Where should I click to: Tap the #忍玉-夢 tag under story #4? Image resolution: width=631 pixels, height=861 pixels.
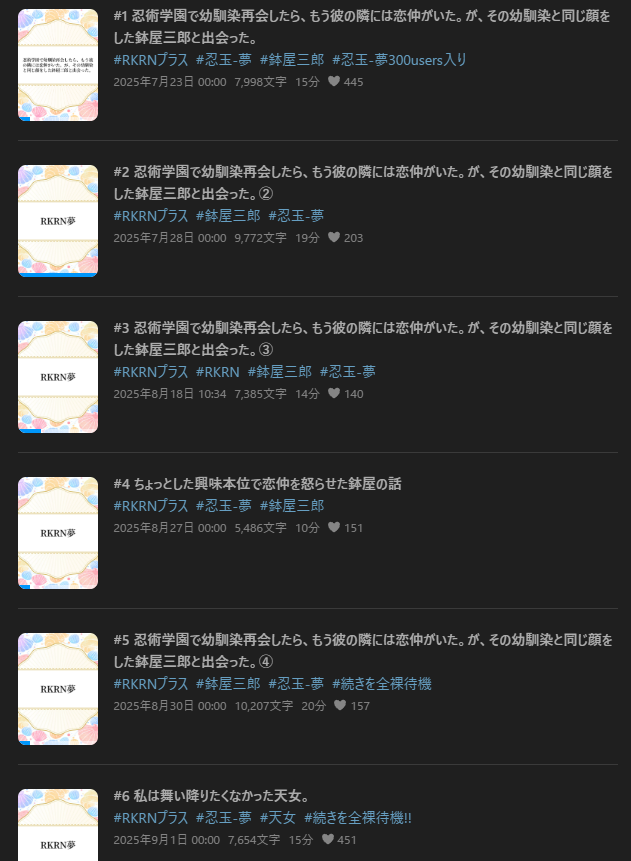pyautogui.click(x=224, y=506)
